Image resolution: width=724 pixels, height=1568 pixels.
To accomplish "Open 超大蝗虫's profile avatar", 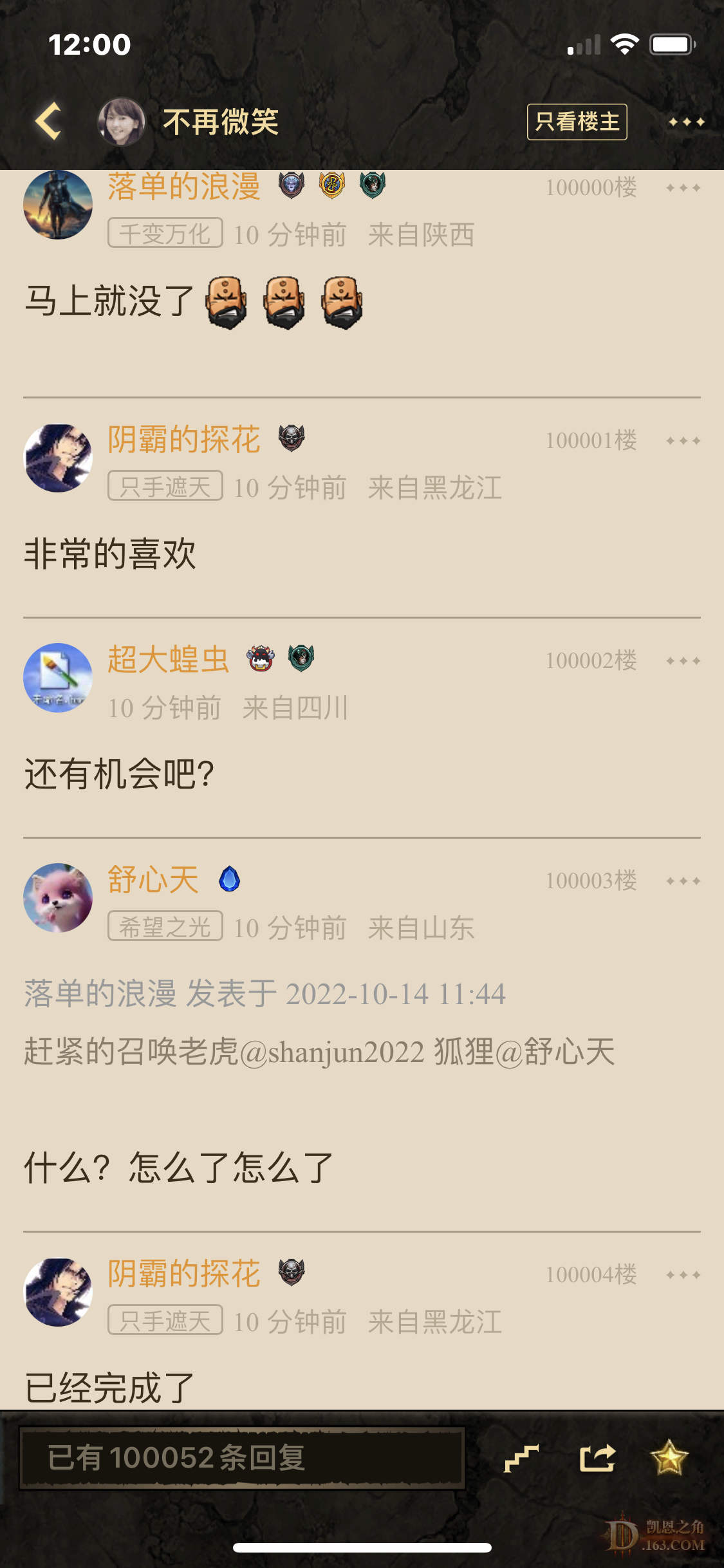I will click(x=58, y=678).
